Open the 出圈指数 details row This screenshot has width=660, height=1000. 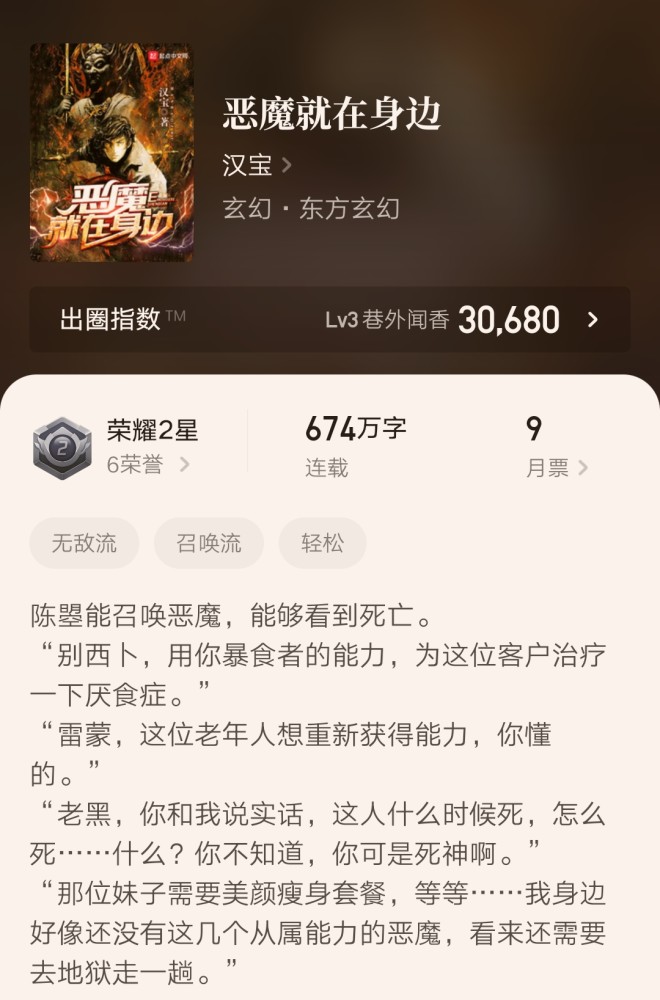[x=330, y=320]
